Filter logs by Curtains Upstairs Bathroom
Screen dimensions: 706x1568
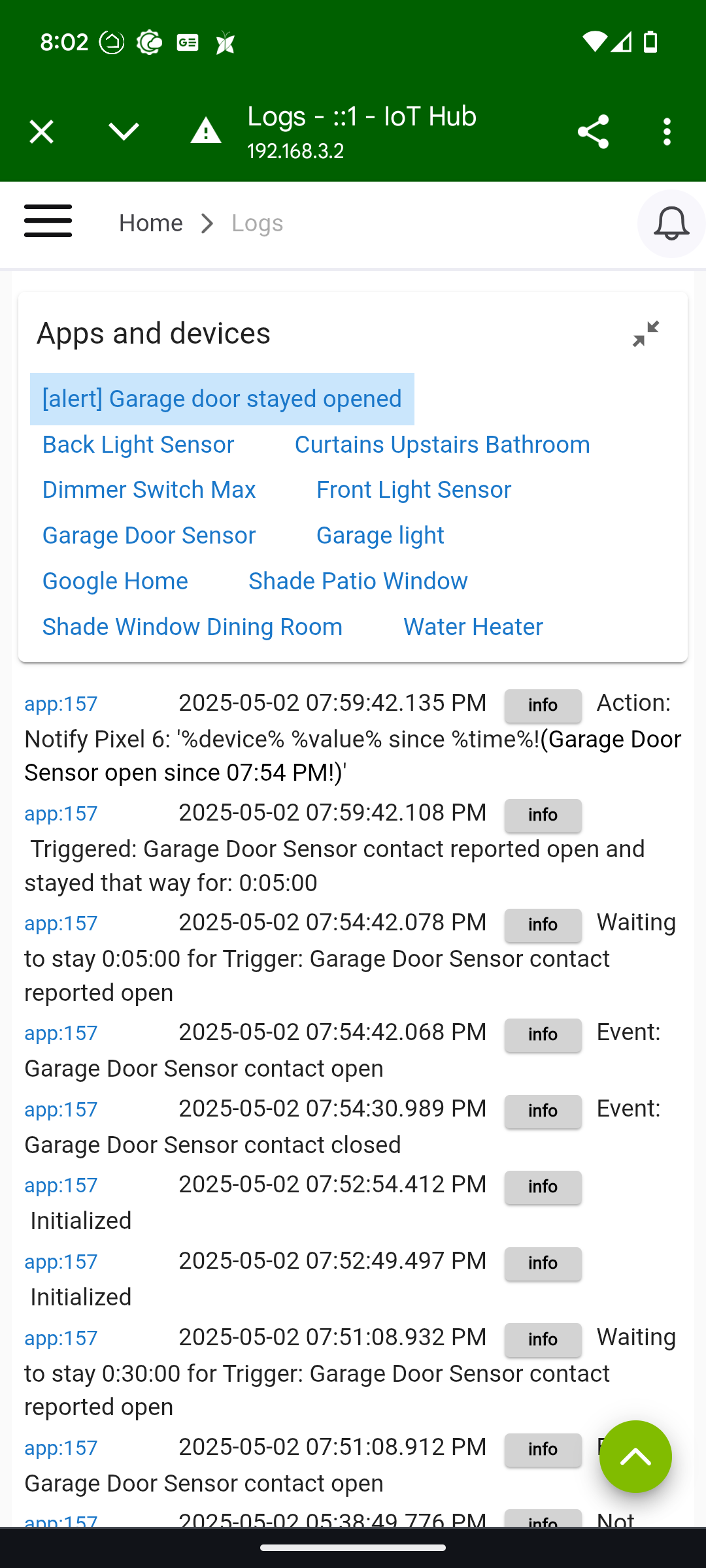443,445
